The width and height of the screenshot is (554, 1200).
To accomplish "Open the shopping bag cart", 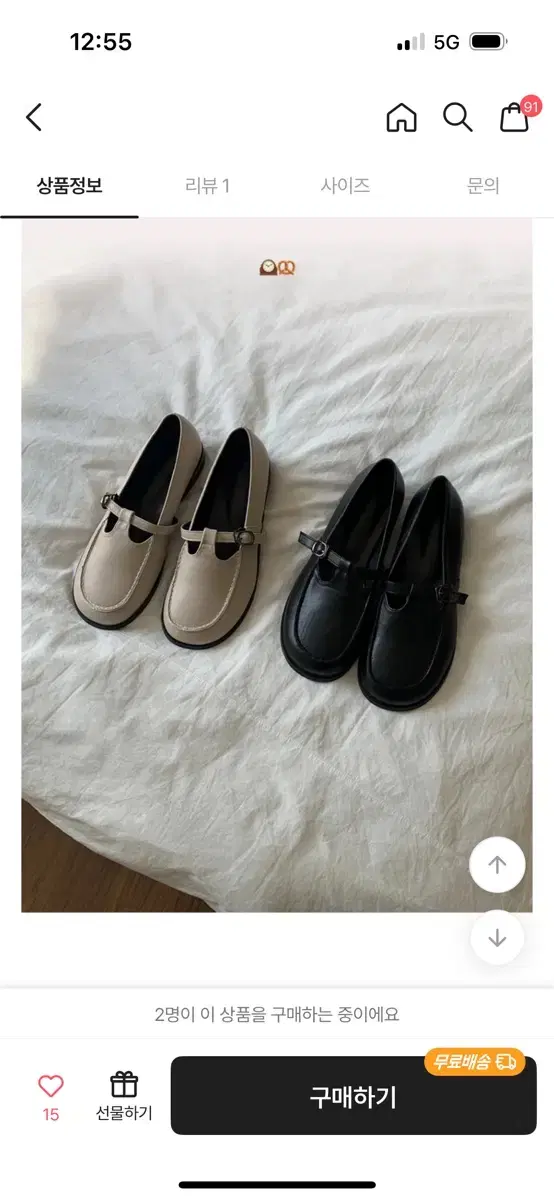I will point(516,116).
